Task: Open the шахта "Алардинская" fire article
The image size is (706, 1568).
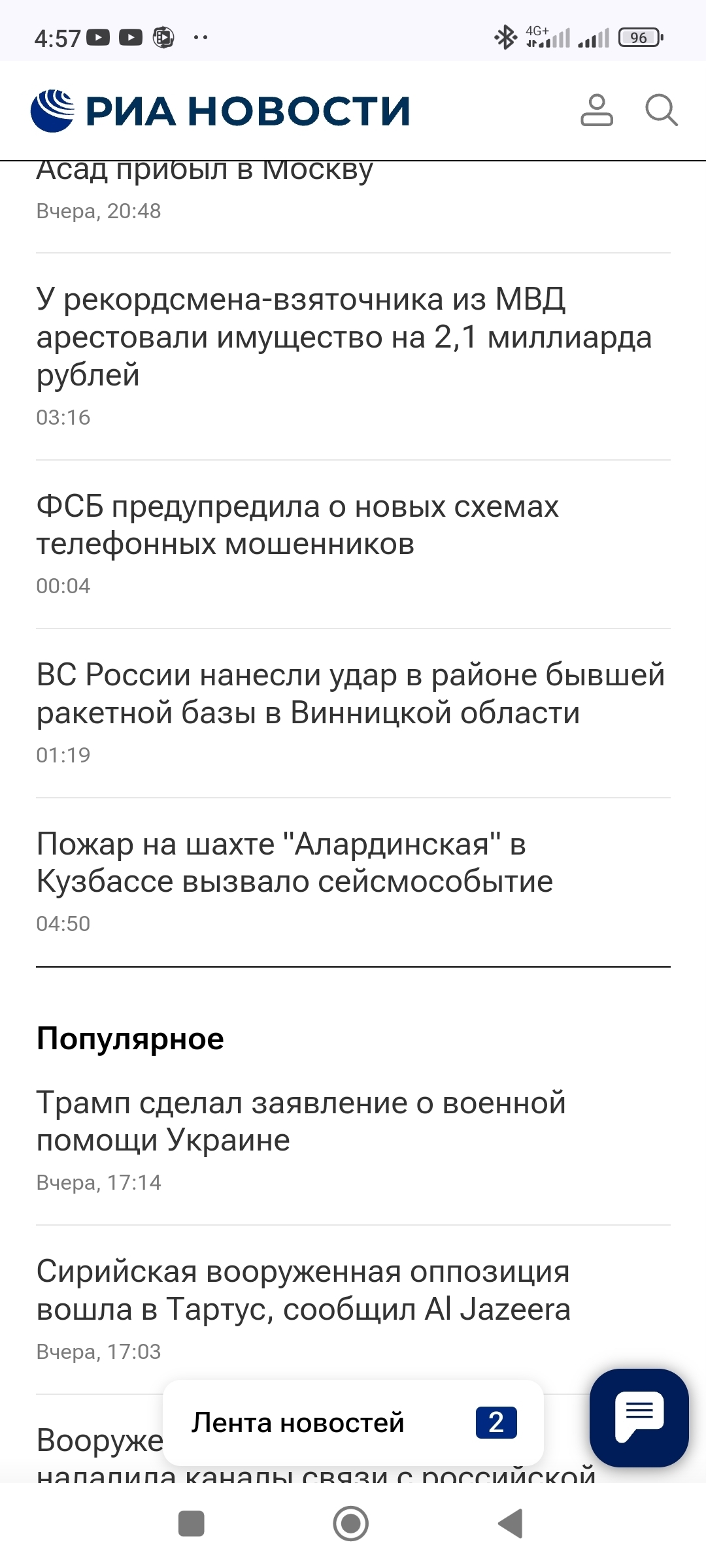Action: [x=295, y=862]
